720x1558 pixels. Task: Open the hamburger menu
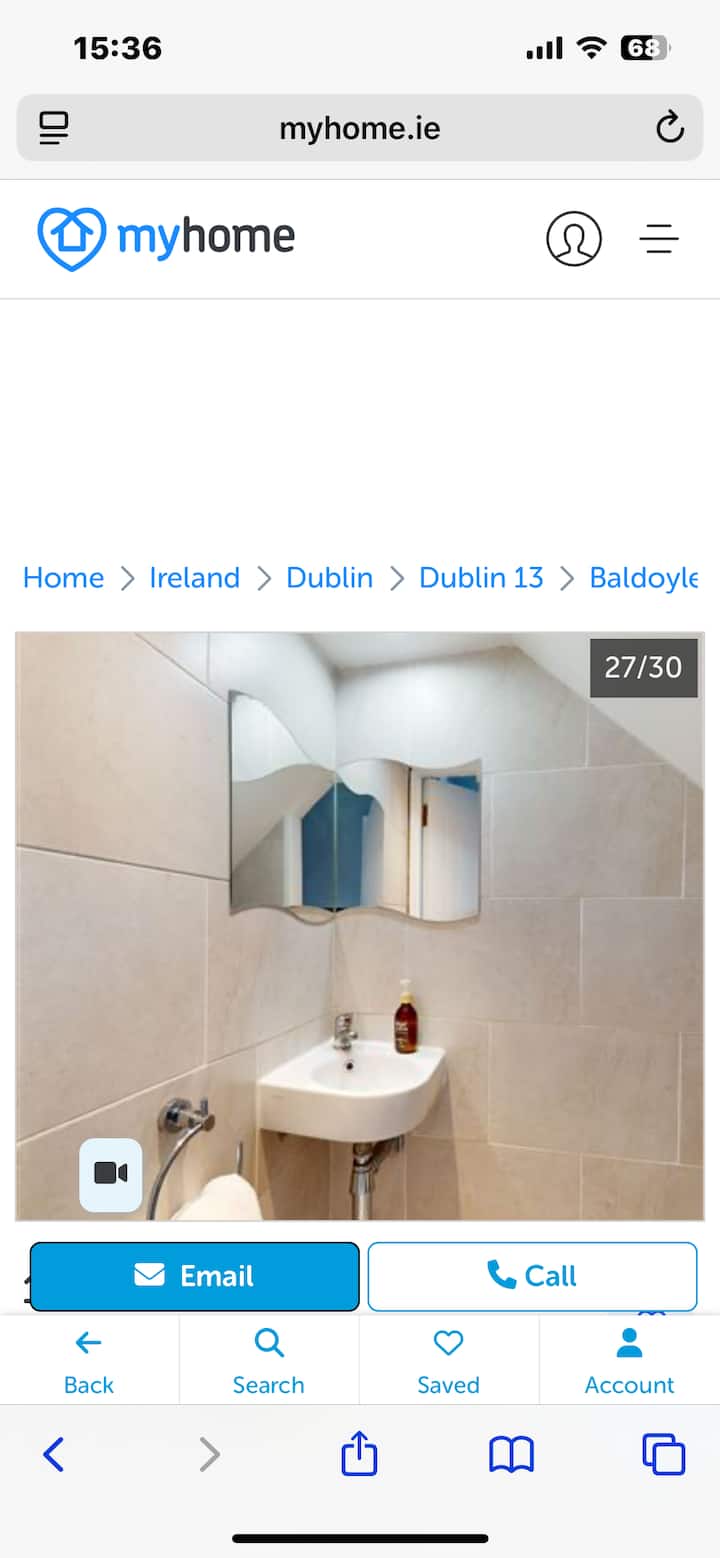click(x=659, y=239)
